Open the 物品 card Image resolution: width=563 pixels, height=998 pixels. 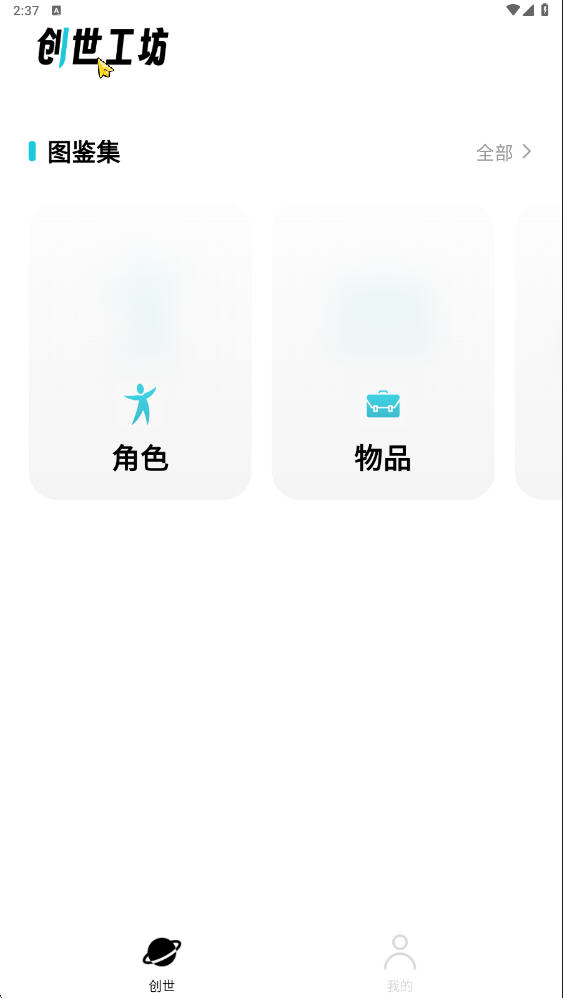tap(383, 351)
